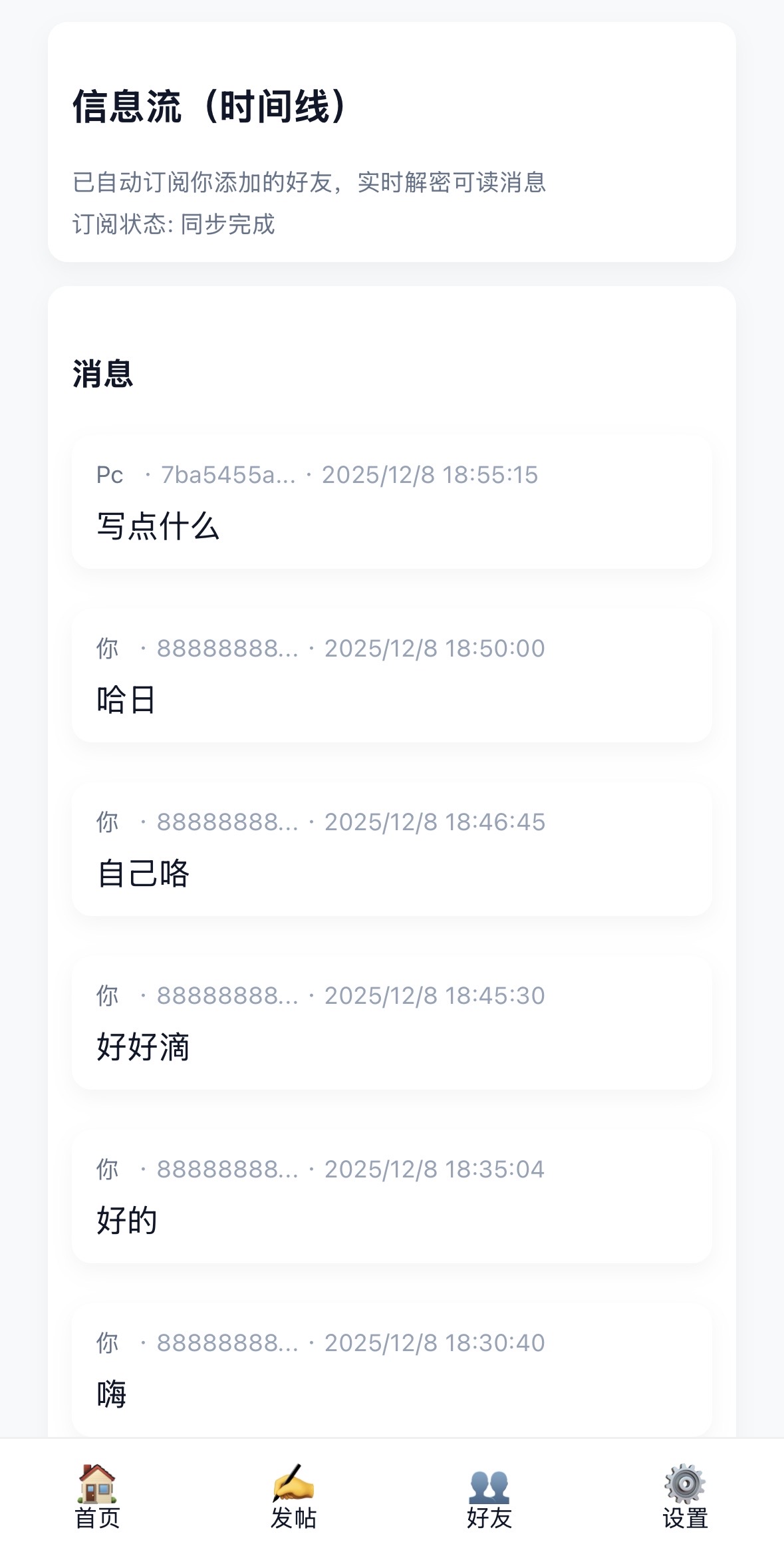Viewport: 784px width, 1556px height.
Task: Tap the 自己咯 message card
Action: (392, 850)
